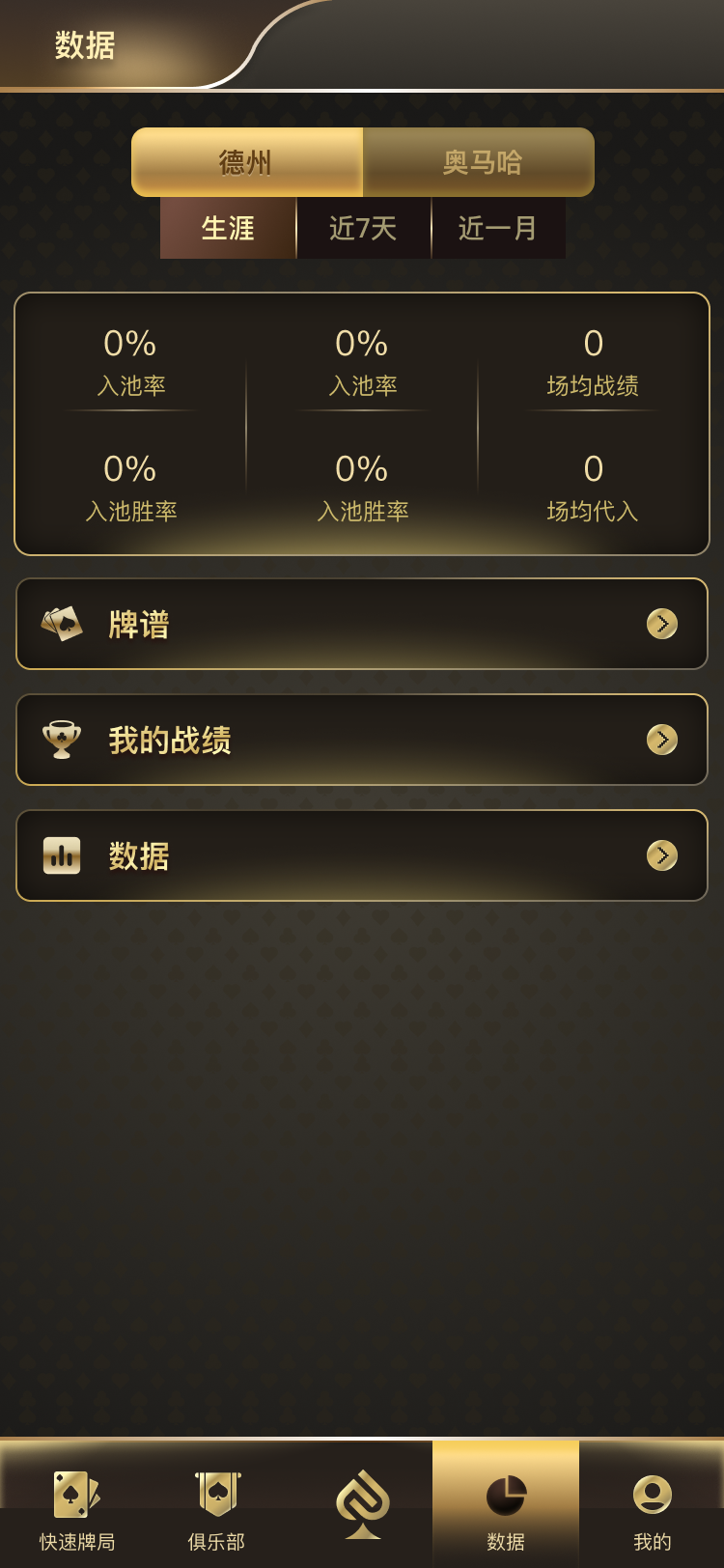Viewport: 724px width, 1568px height.
Task: Open 我的战绩 records
Action: coord(362,740)
